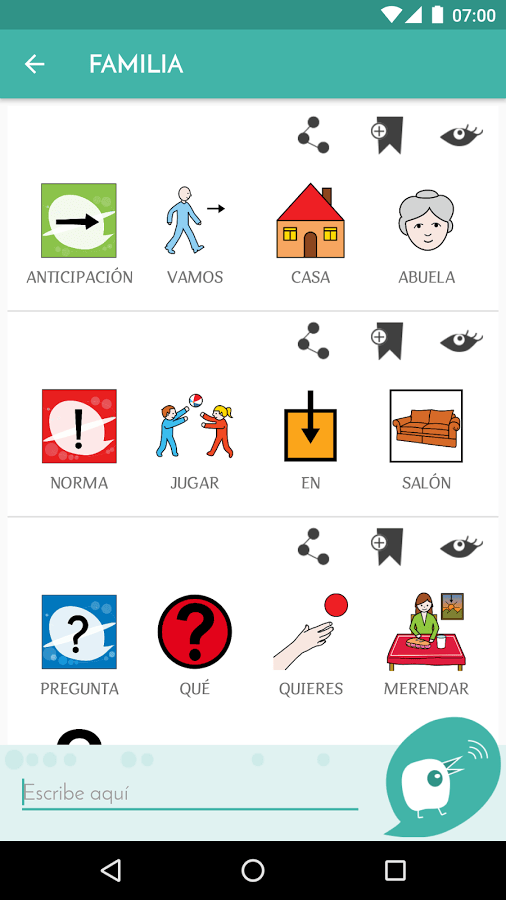Bookmark the PREGUNTA phrase row
Screen dimensions: 506x900
[x=387, y=546]
